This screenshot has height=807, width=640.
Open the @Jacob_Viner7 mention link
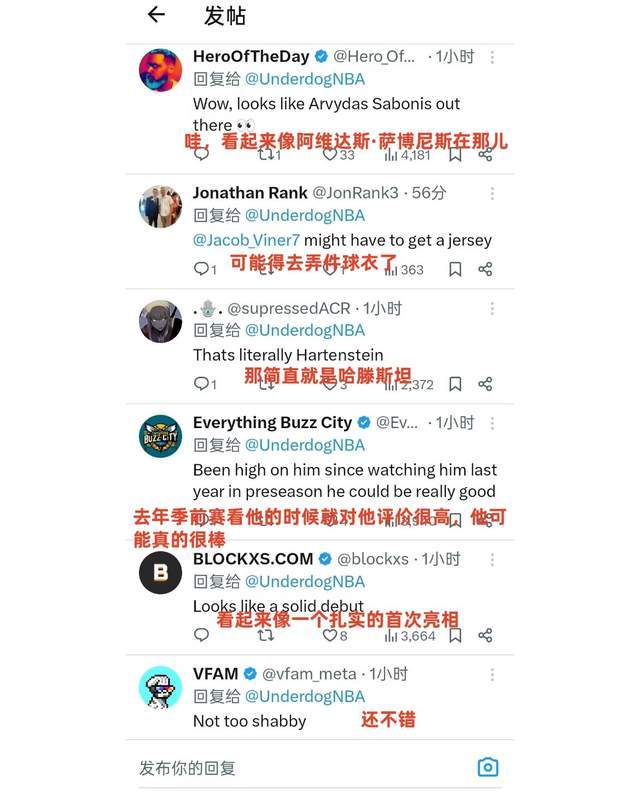tap(246, 240)
